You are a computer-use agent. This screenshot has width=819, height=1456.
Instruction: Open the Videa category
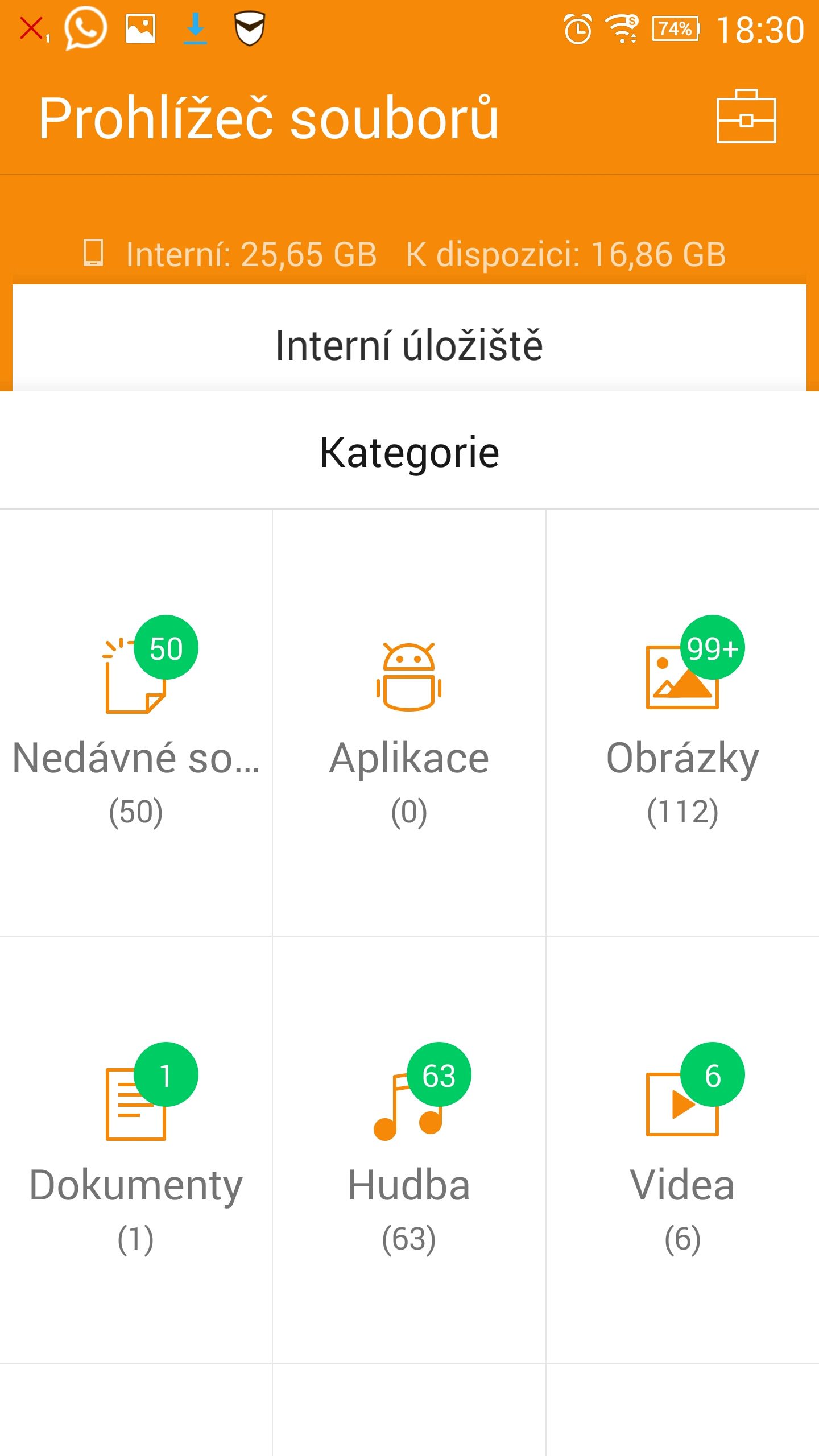click(x=682, y=1149)
